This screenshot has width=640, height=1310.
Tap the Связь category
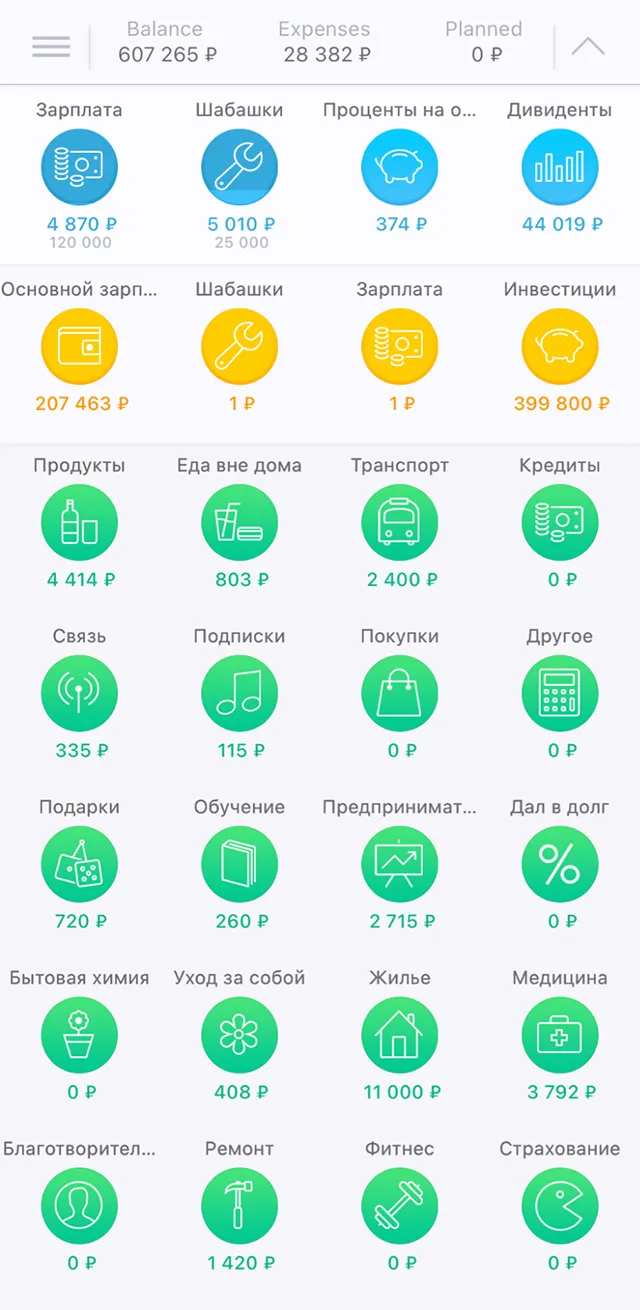[79, 694]
